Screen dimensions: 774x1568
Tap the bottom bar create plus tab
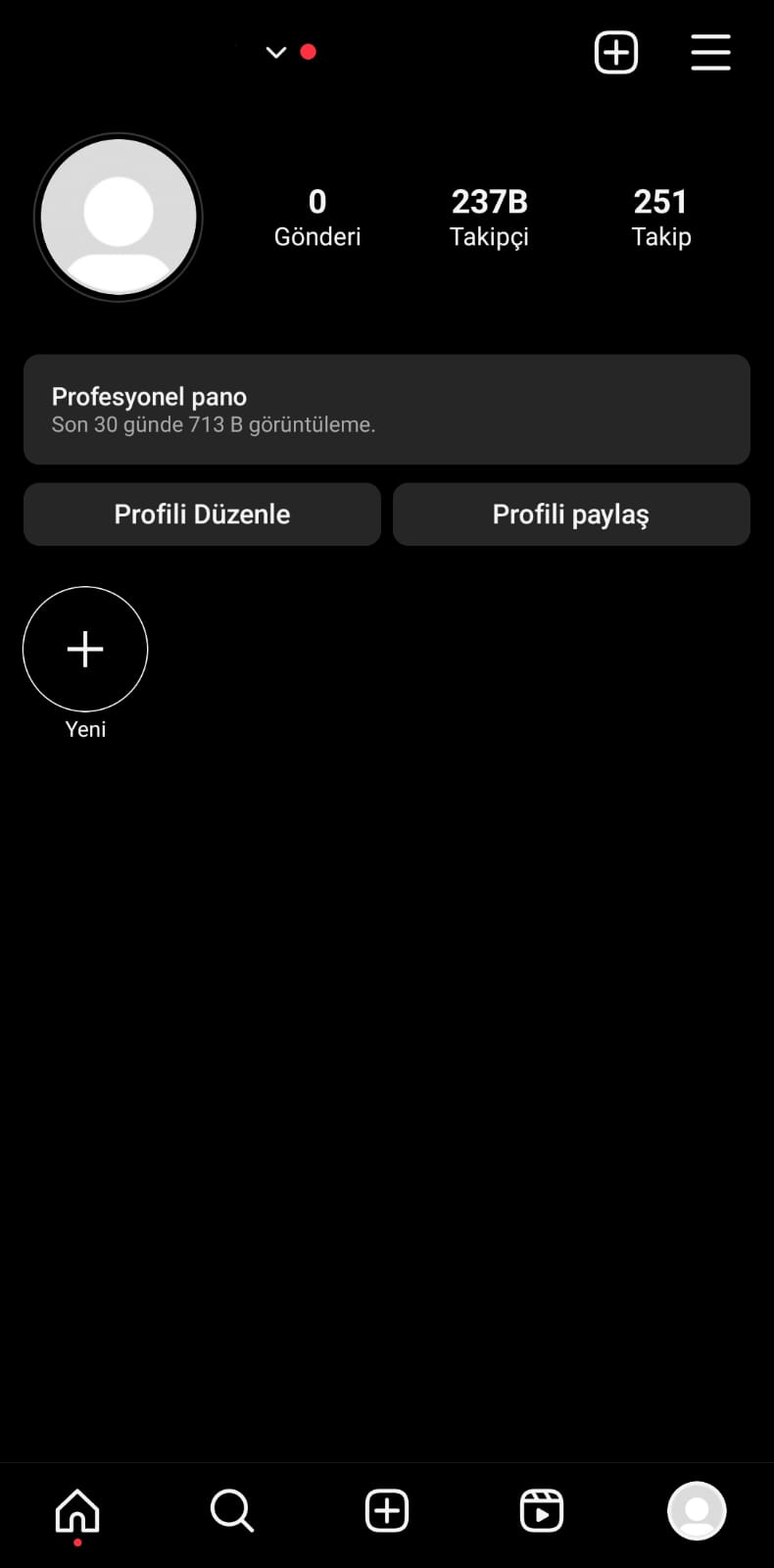coord(387,1510)
